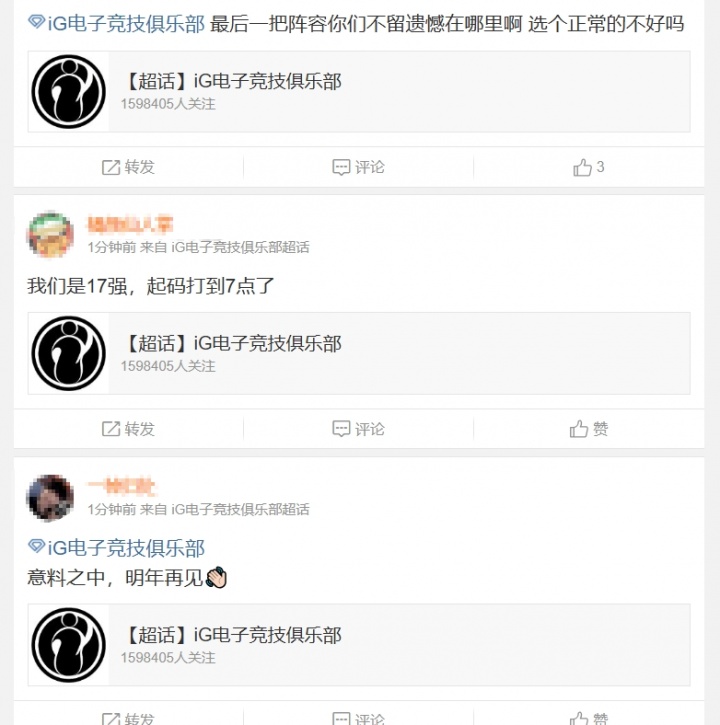Open the iG超话 card under '我们是17强' post
Screen dimensions: 720x725
358,353
